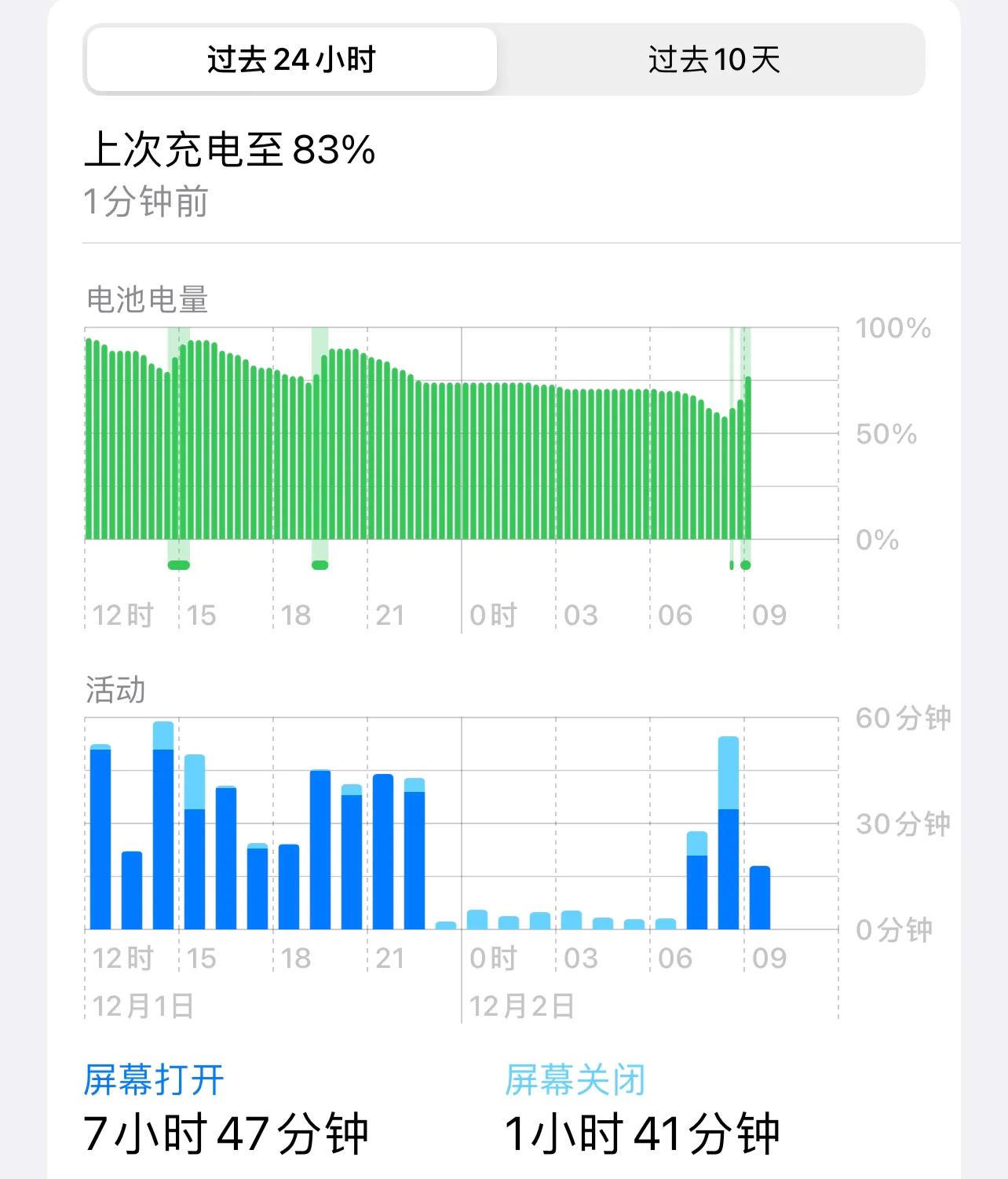Select the charging indicator dot below 15时
Screen dimensions: 1008x1179
[x=179, y=564]
